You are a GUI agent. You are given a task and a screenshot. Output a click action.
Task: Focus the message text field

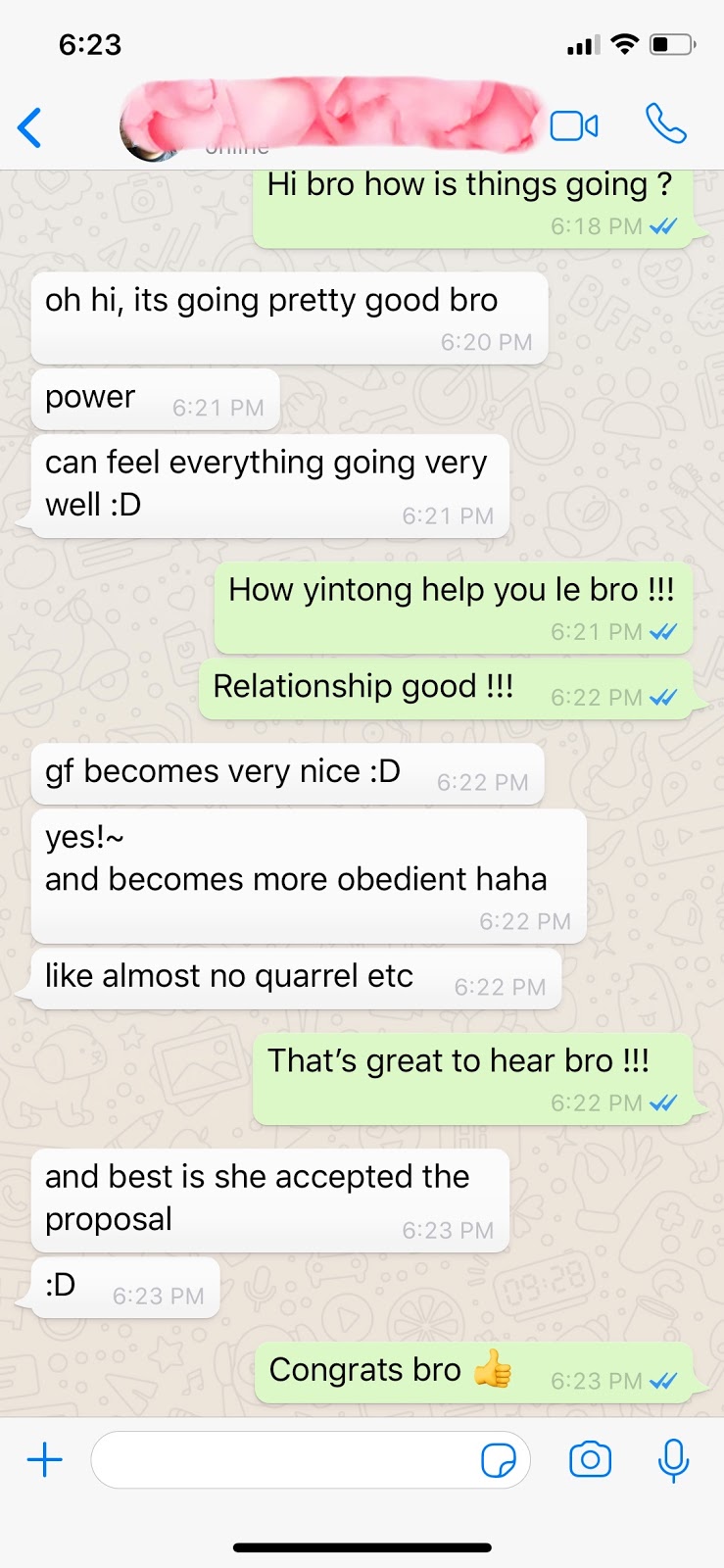(x=284, y=1460)
